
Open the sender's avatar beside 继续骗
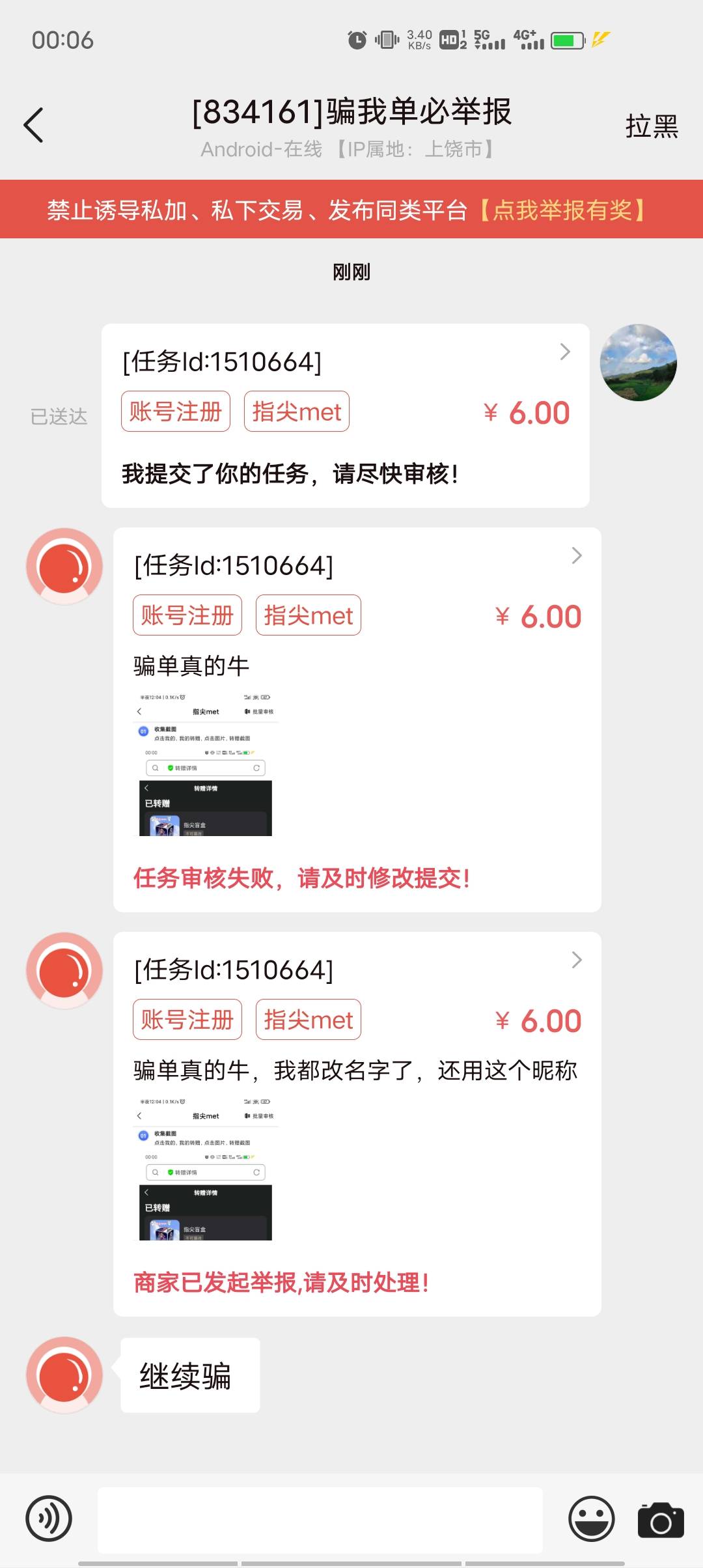(64, 1375)
